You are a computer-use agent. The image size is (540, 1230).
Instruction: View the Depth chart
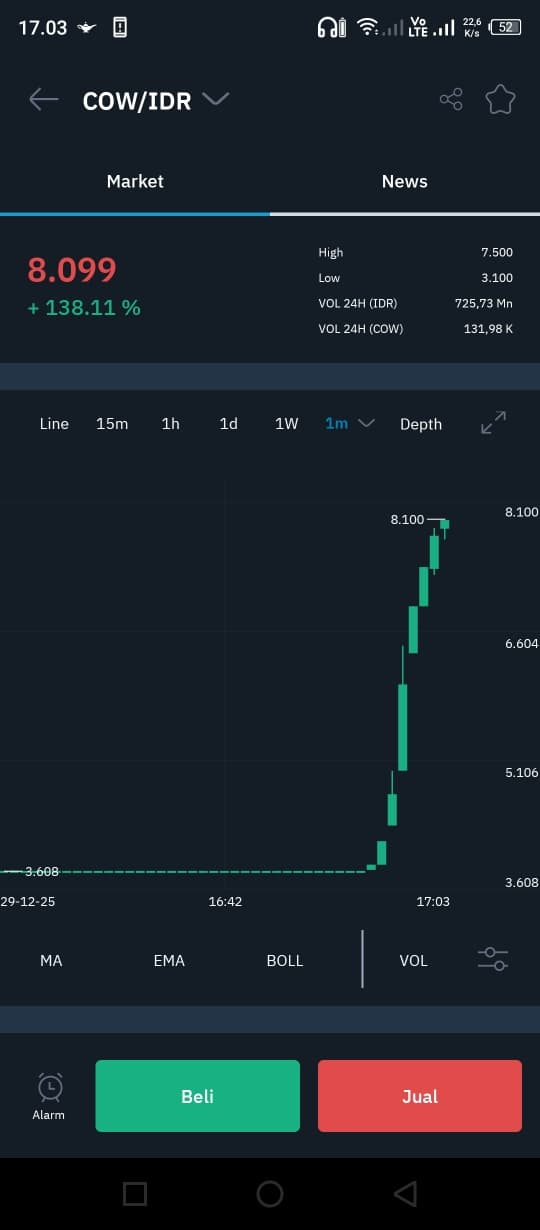click(421, 424)
